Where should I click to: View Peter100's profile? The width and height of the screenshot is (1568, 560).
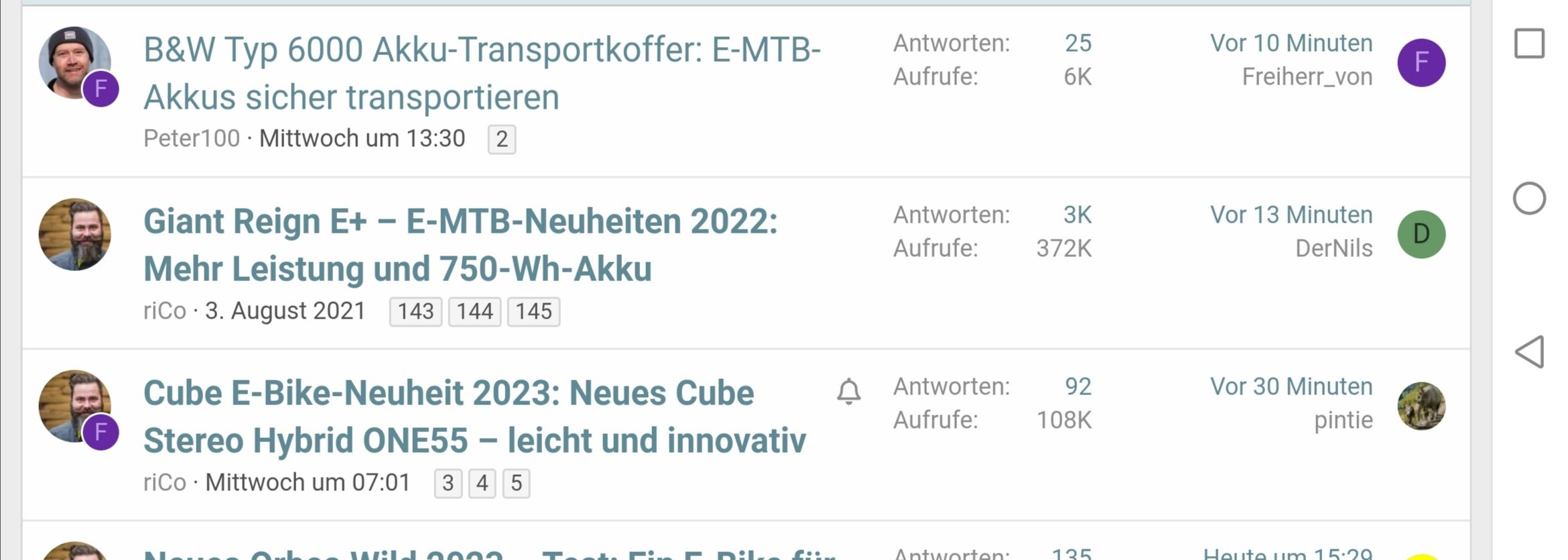click(192, 139)
